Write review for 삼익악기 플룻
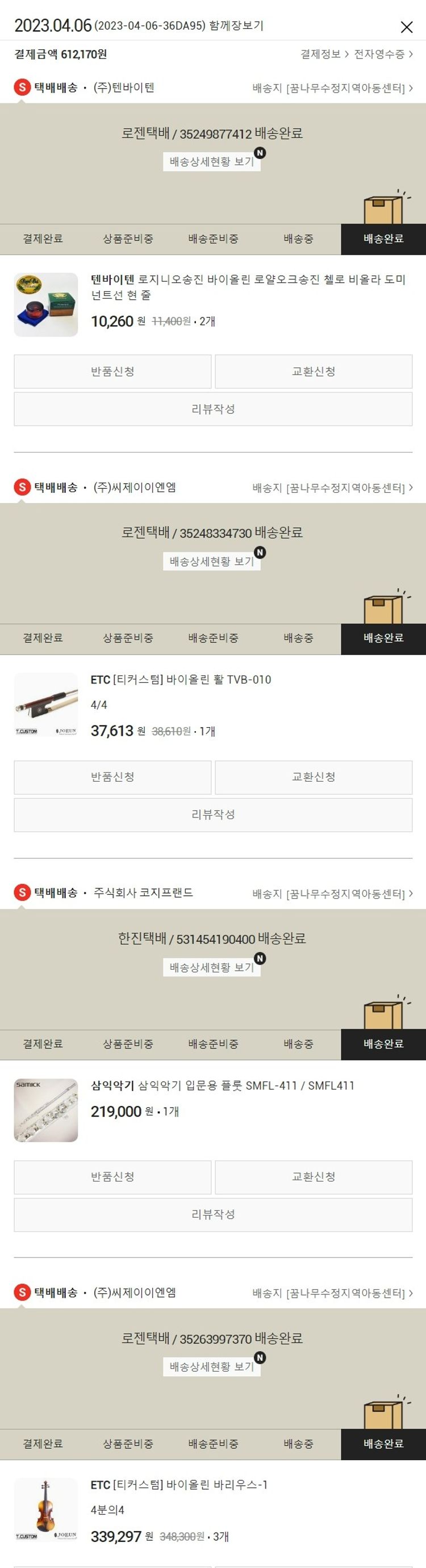426x1568 pixels. coord(212,1214)
